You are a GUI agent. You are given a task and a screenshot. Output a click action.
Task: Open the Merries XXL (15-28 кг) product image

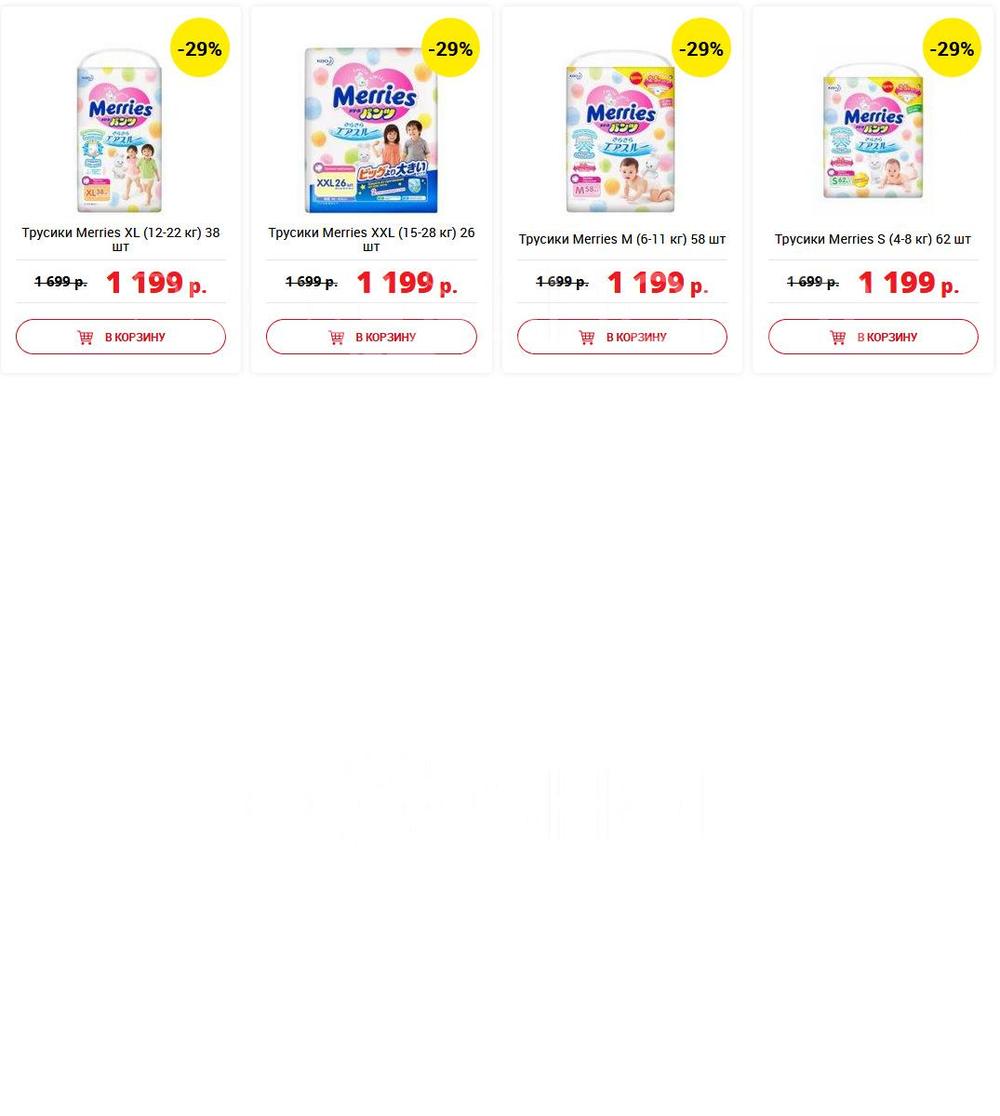371,130
